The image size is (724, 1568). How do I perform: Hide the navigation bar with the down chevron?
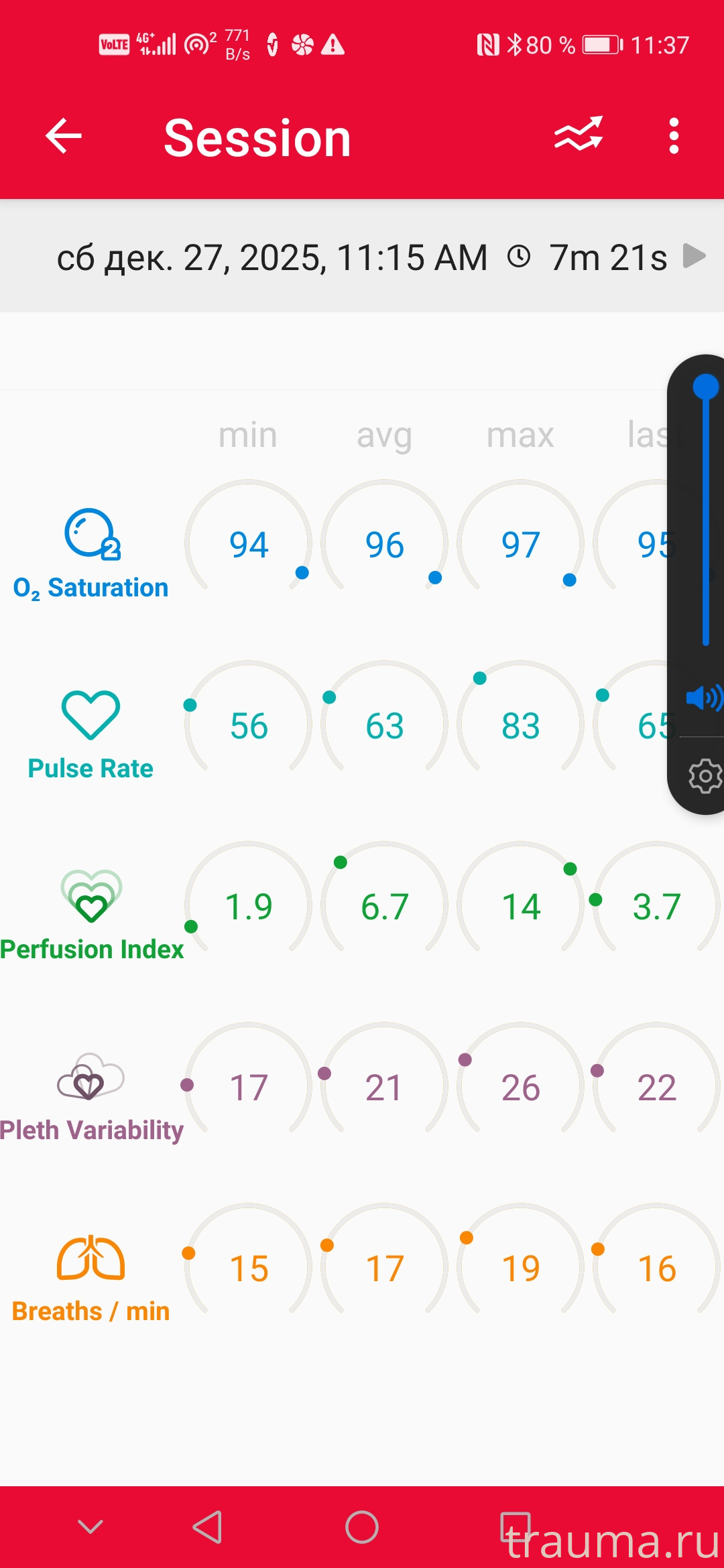[90, 1527]
